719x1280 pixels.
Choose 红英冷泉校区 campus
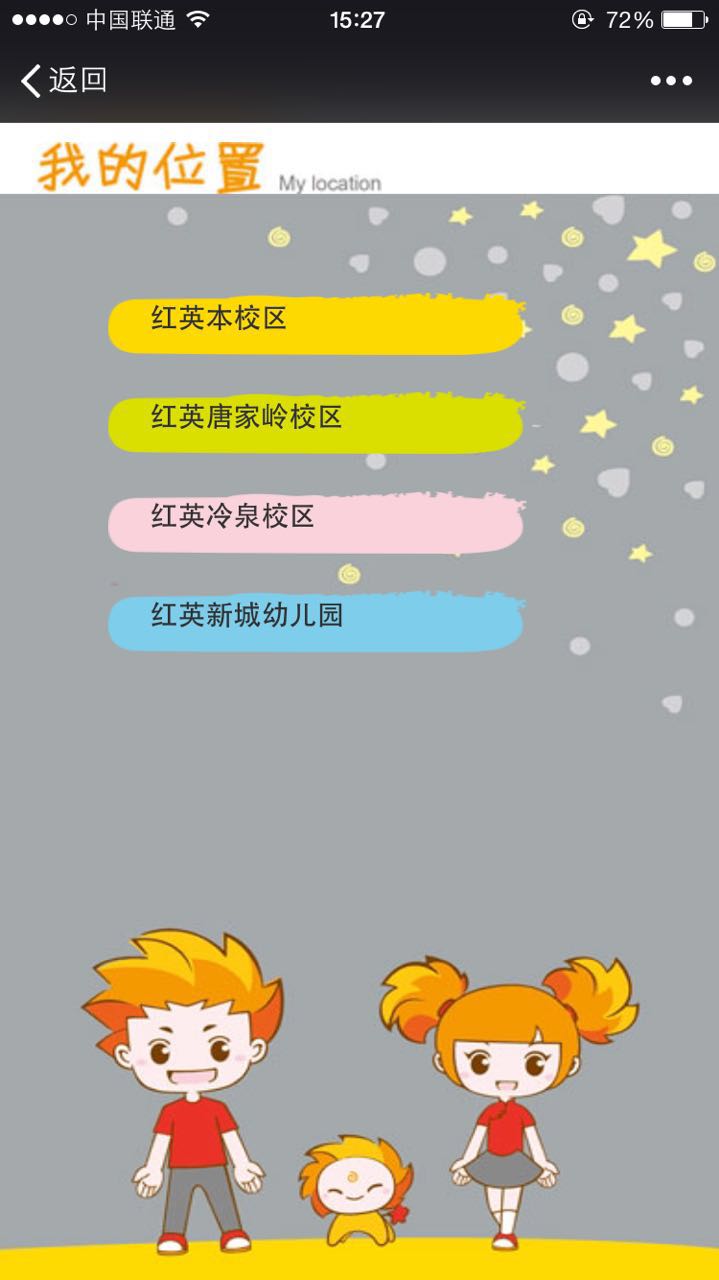314,521
